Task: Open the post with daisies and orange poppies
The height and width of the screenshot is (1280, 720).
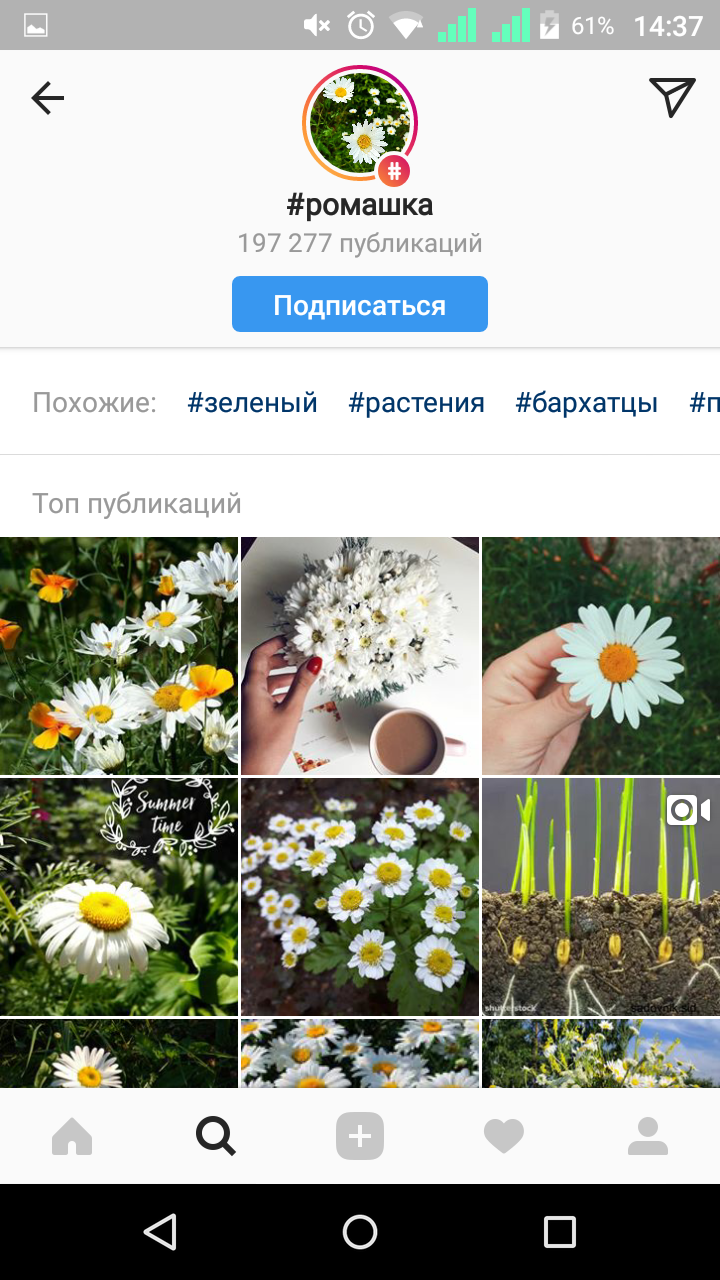Action: [x=118, y=656]
